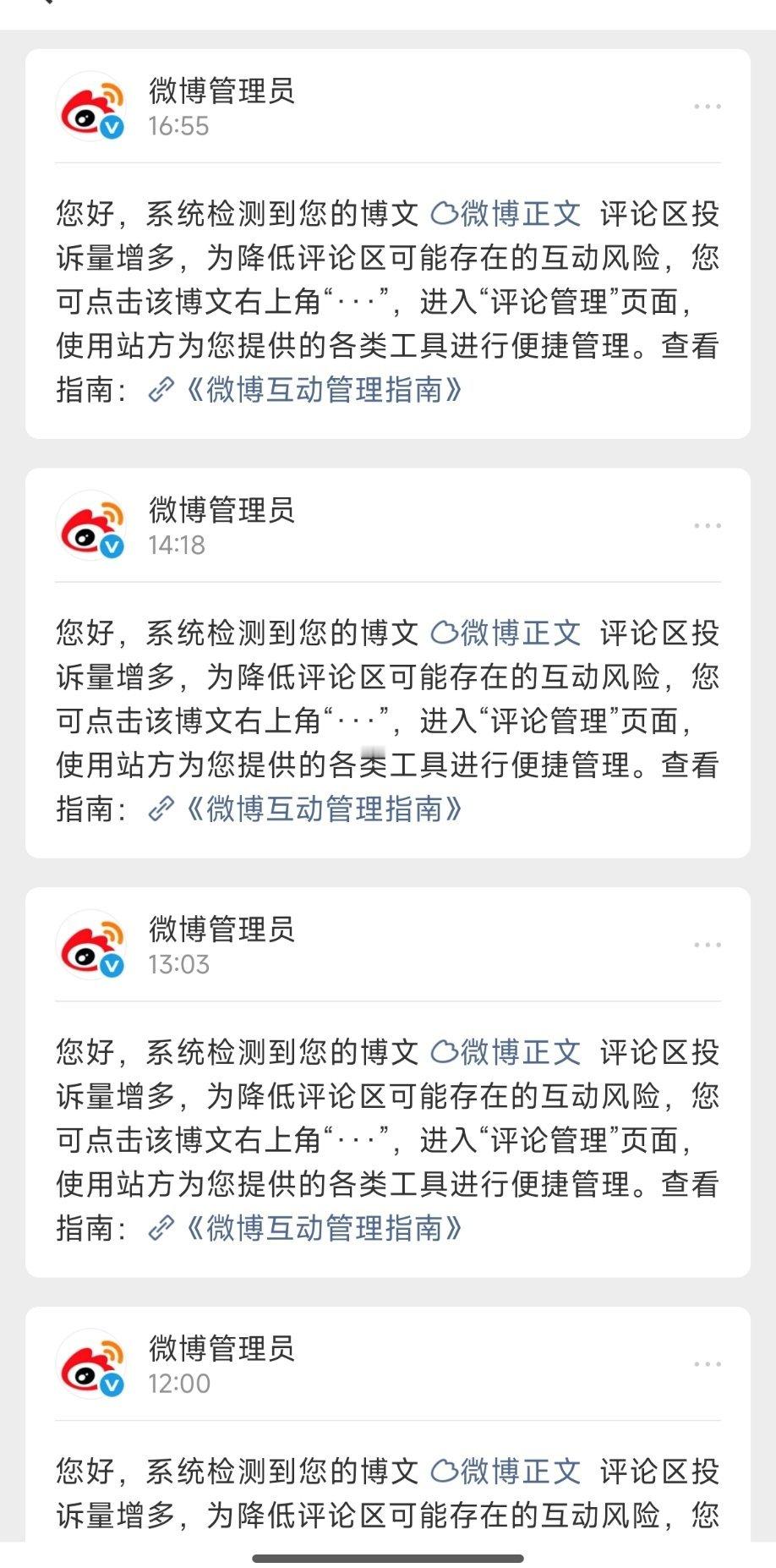Open 《微博互动管理指南》 from the 16:55 message
Screen dimensions: 776x1568
click(x=321, y=392)
